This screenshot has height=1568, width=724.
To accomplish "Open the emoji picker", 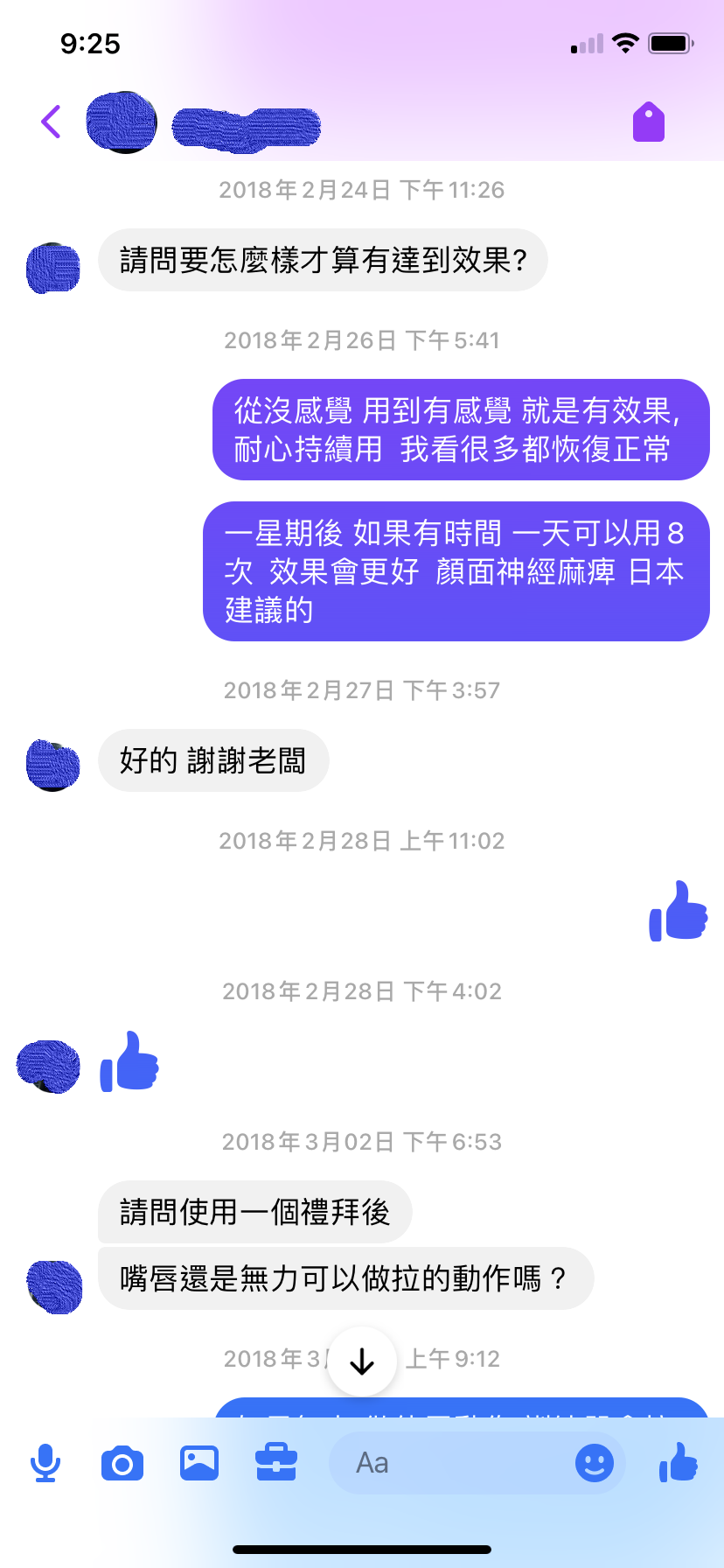I will pos(595,1463).
